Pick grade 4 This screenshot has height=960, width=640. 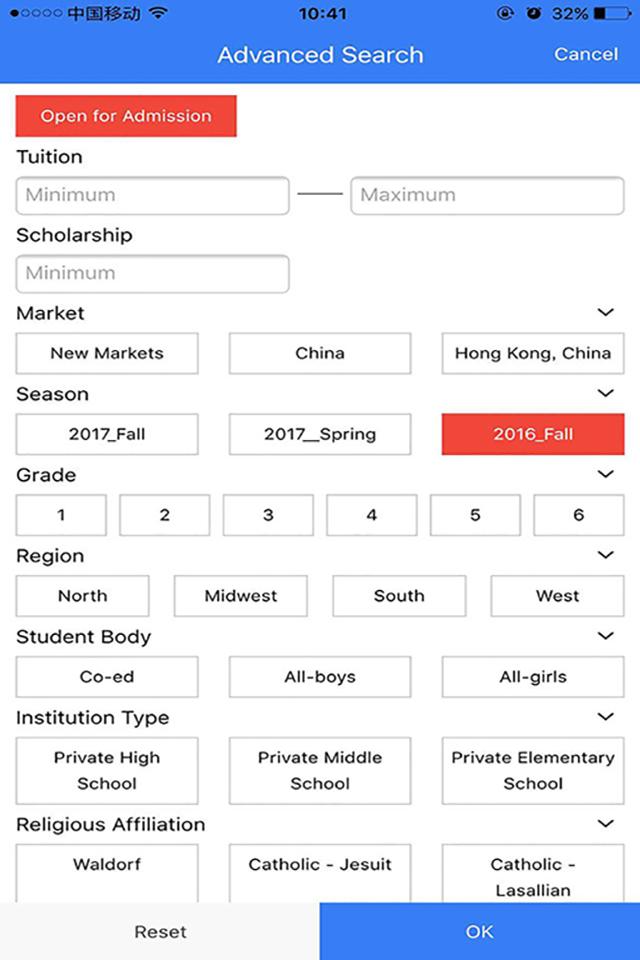pos(371,515)
